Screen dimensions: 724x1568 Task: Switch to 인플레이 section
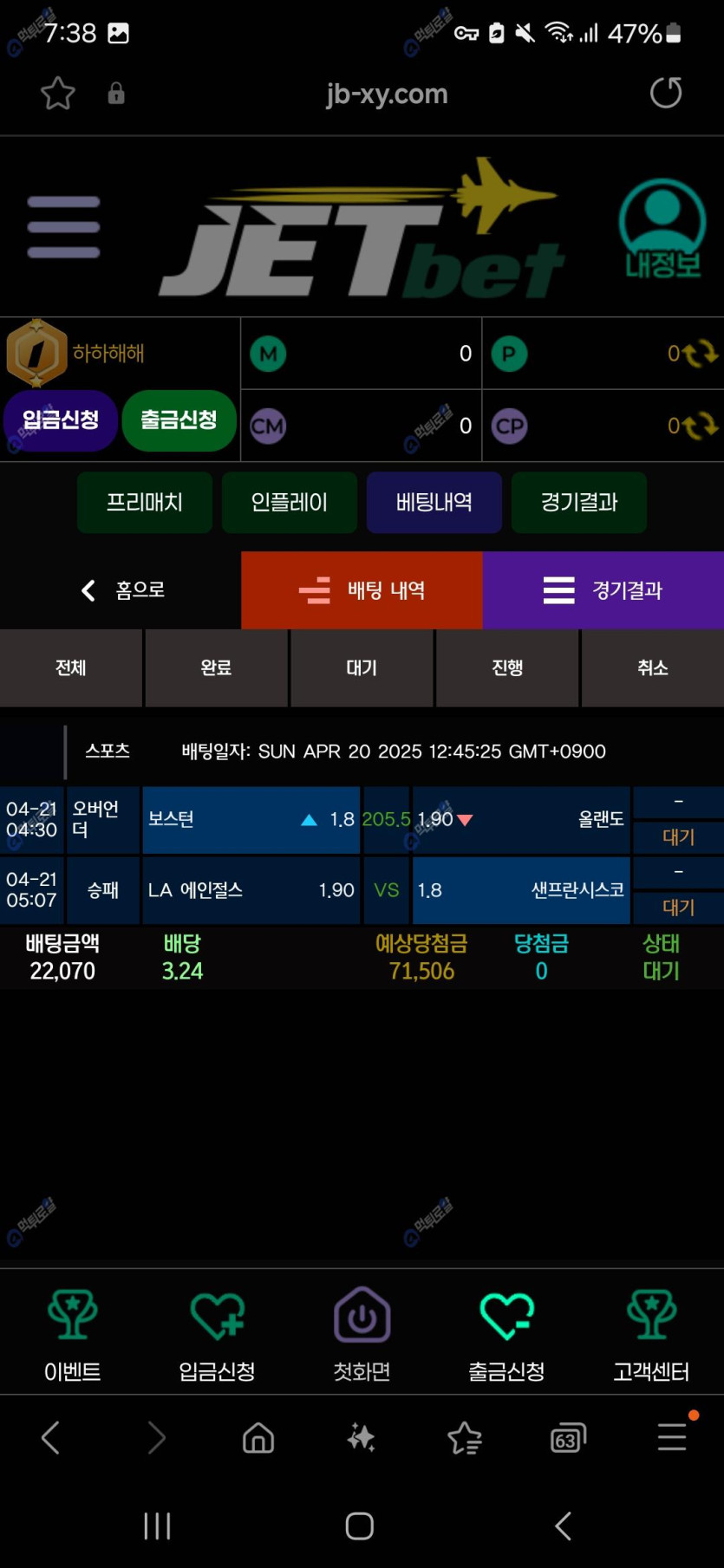pos(289,502)
